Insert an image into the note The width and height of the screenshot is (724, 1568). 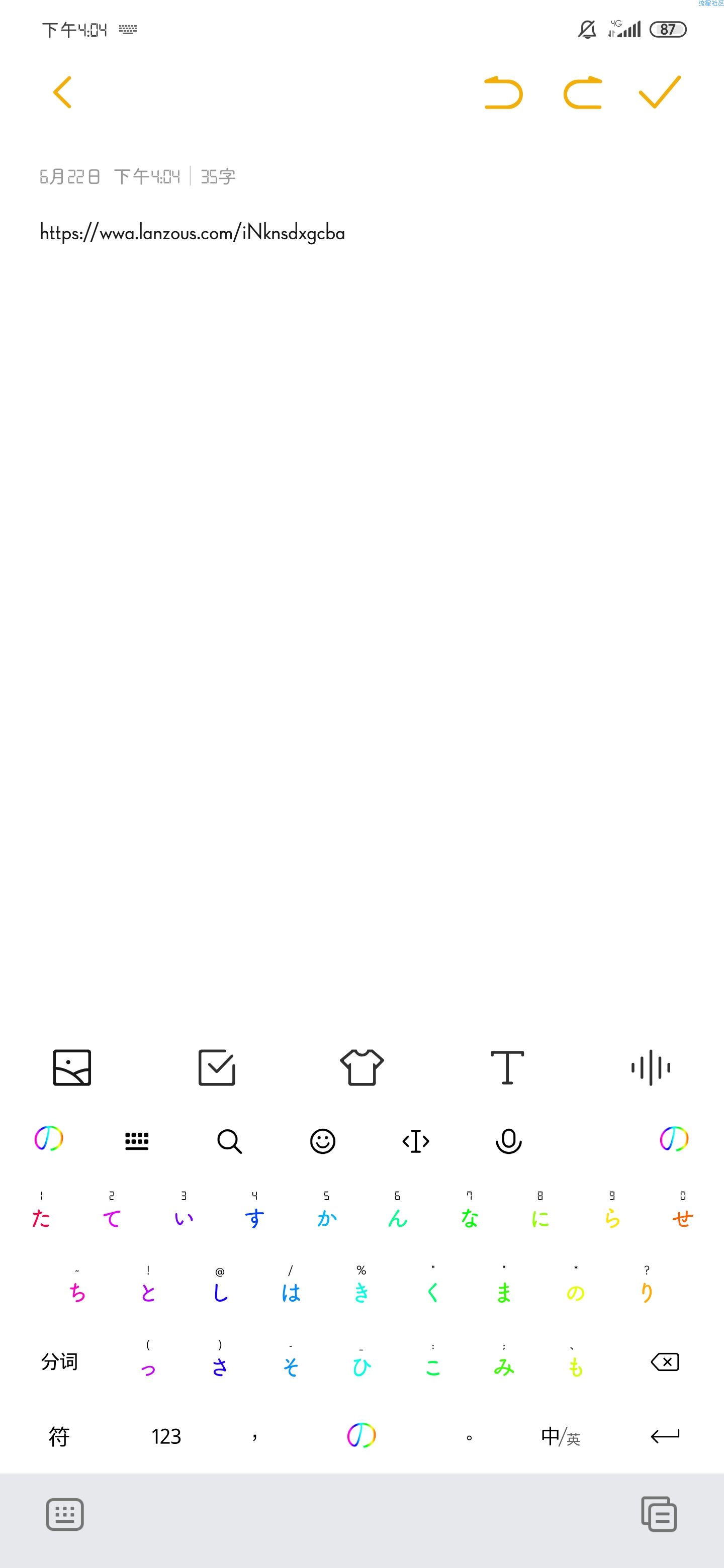coord(72,1067)
